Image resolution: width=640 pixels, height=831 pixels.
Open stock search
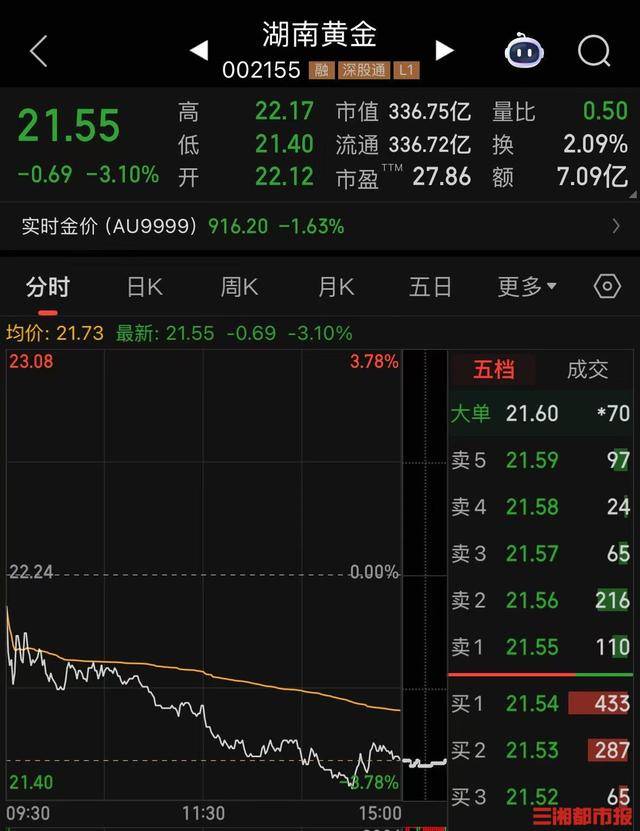pos(594,50)
